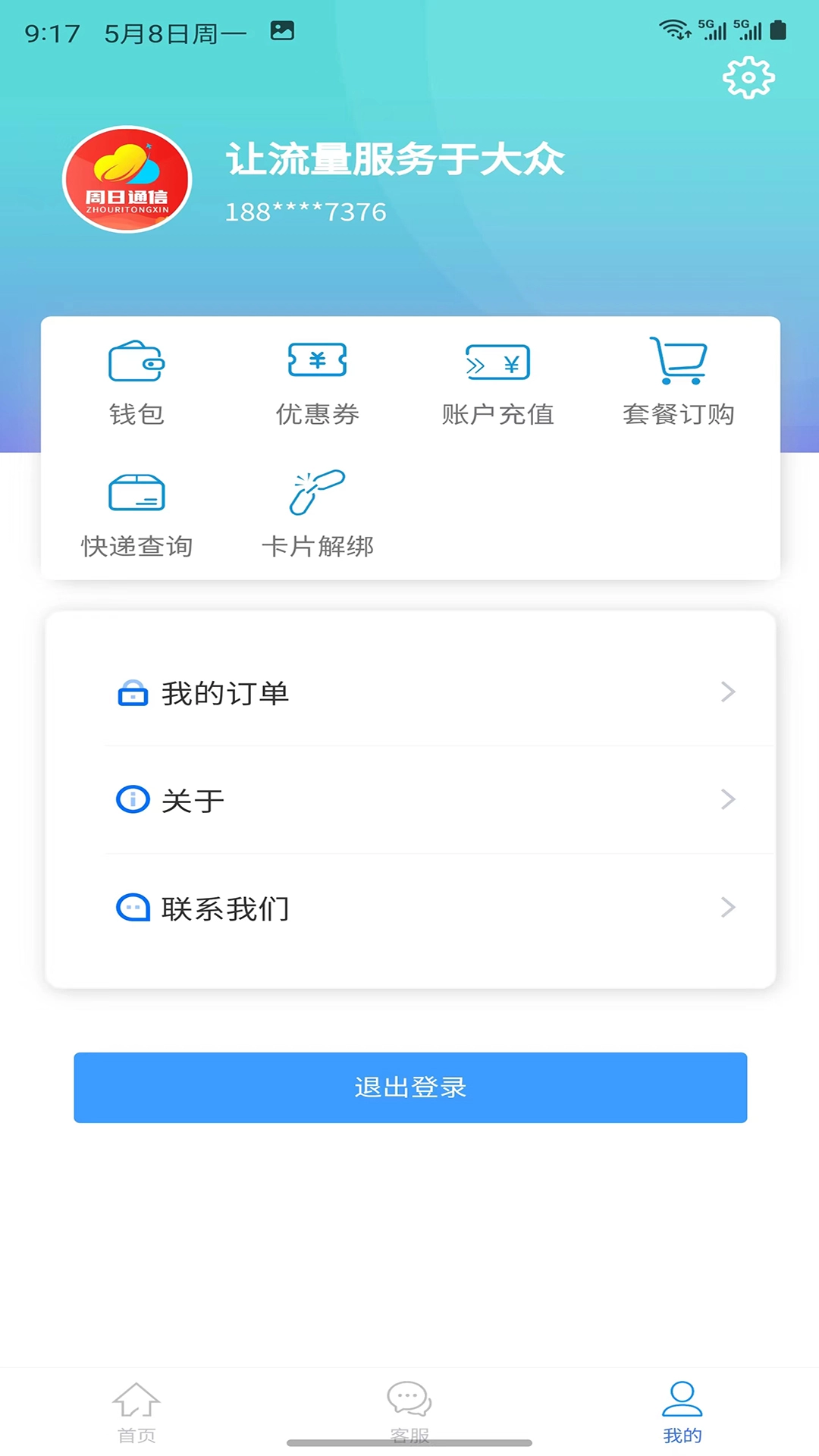
Task: Click the 套餐订购 shopping cart icon
Action: pos(677,362)
